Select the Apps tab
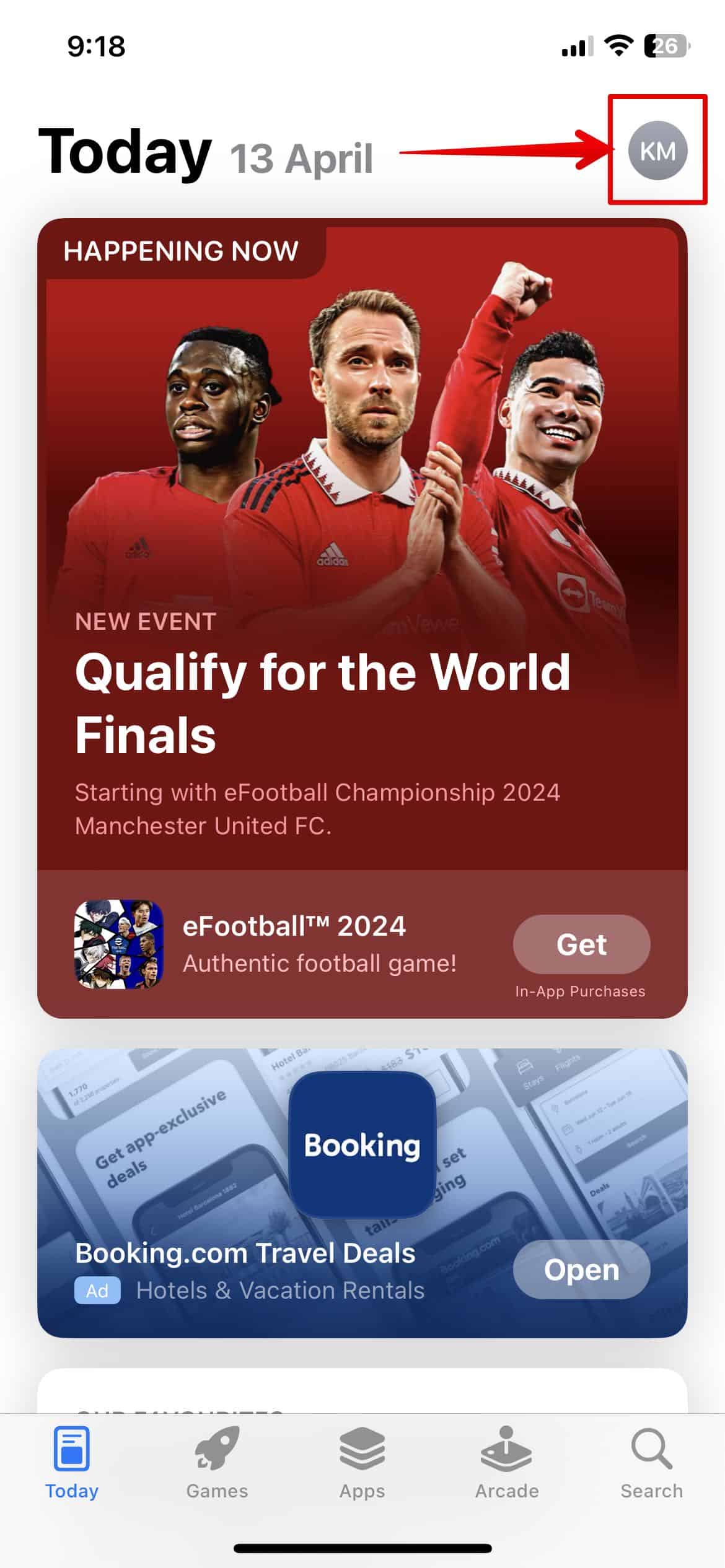725x1568 pixels. (x=362, y=1463)
